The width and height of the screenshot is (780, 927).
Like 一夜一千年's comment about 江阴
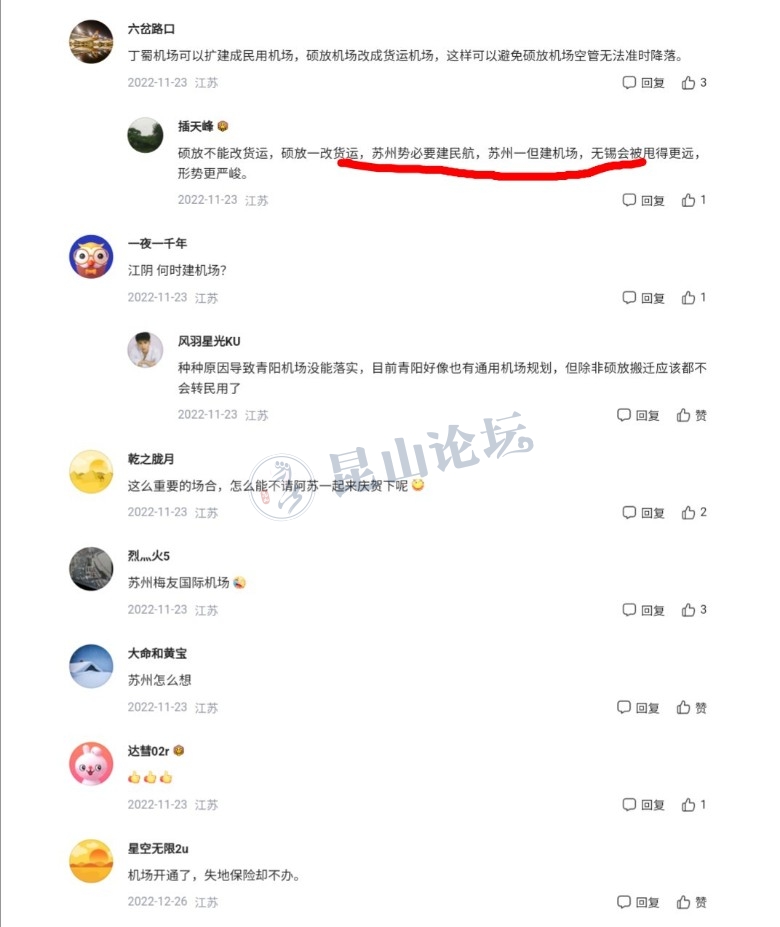coord(694,298)
